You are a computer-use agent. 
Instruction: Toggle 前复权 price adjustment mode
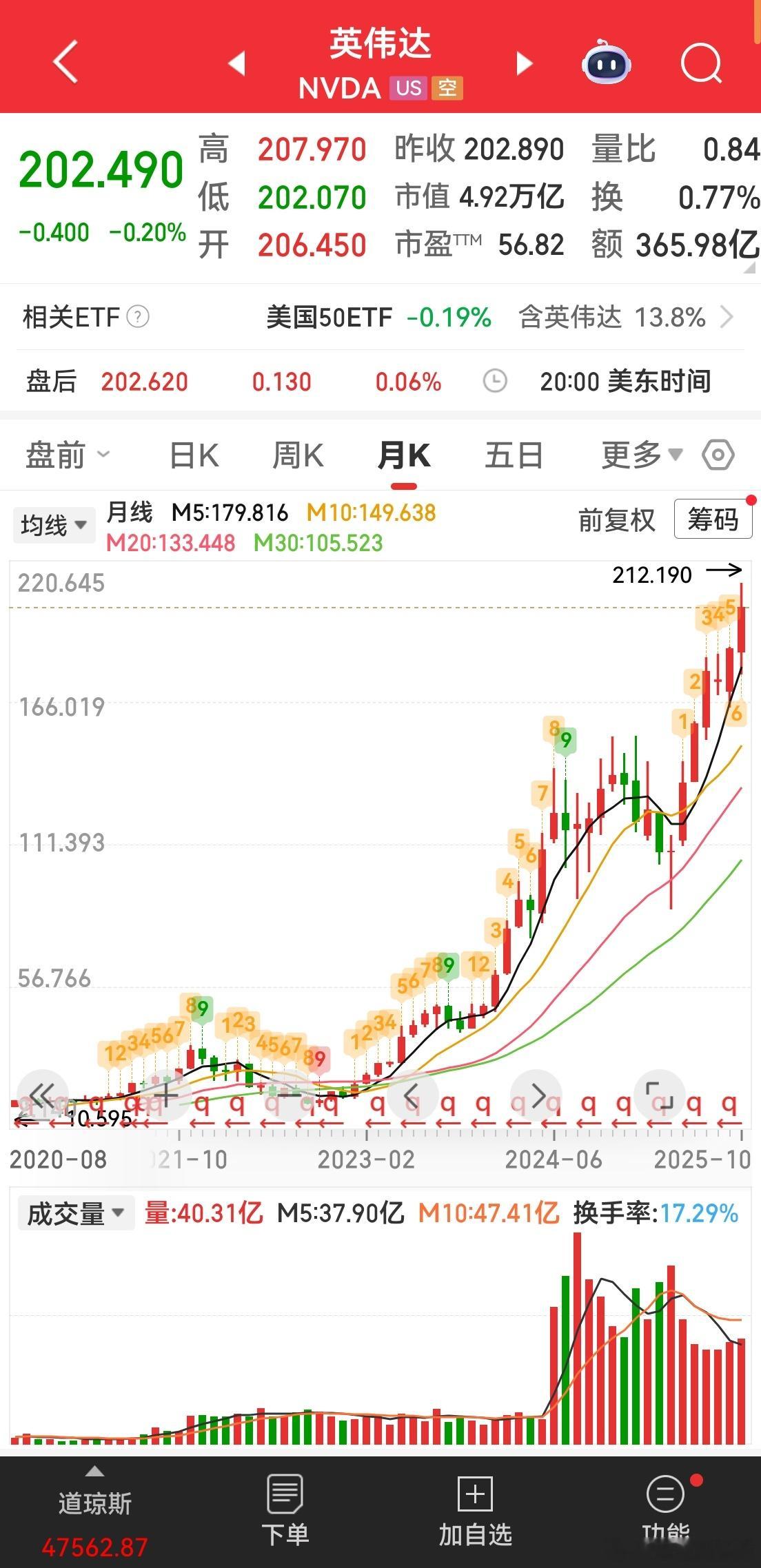pyautogui.click(x=617, y=521)
